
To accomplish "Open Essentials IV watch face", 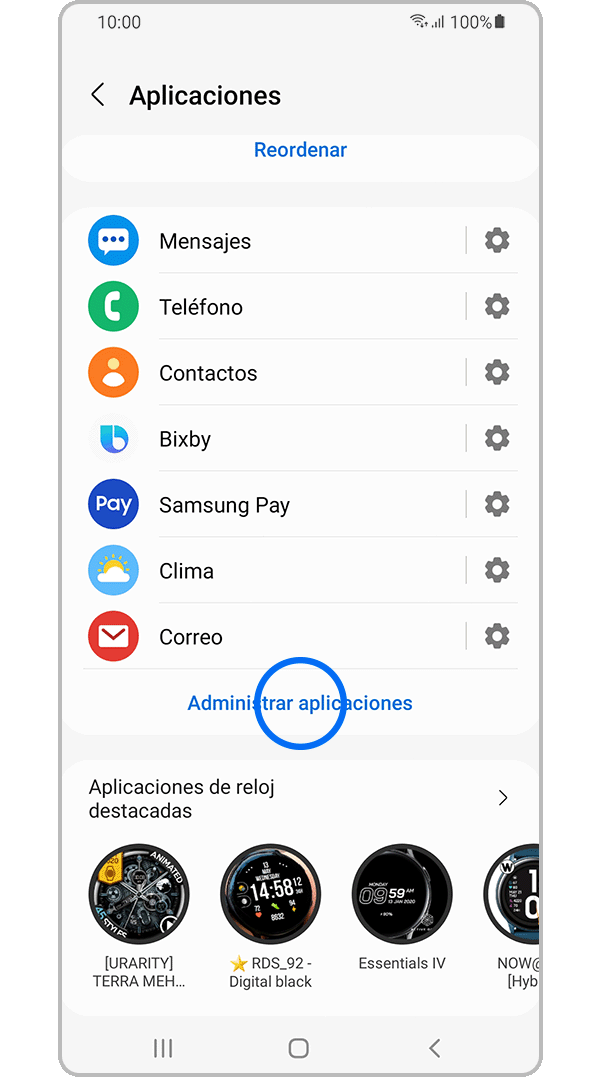I will [401, 894].
